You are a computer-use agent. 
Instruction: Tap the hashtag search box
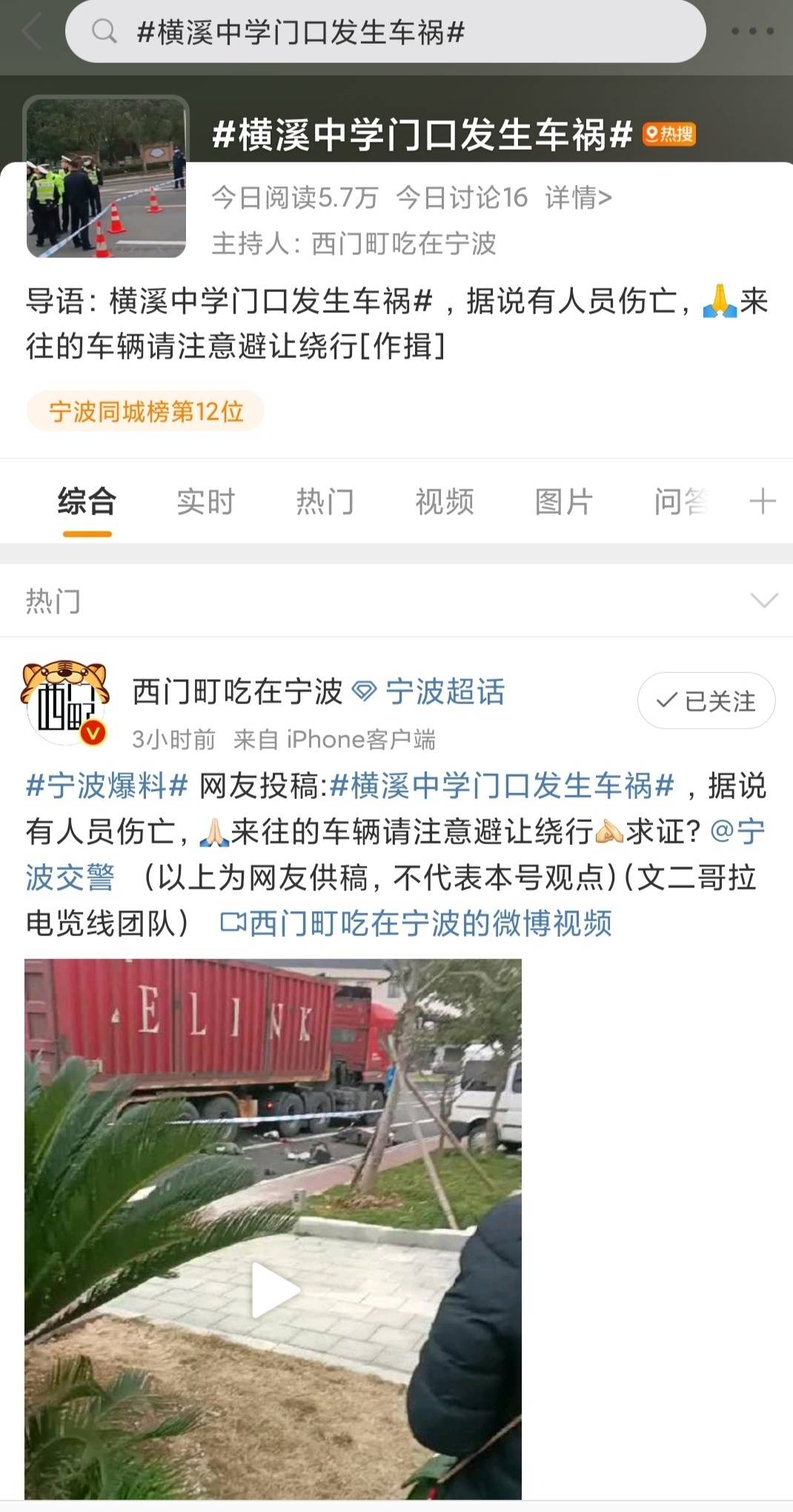[385, 33]
